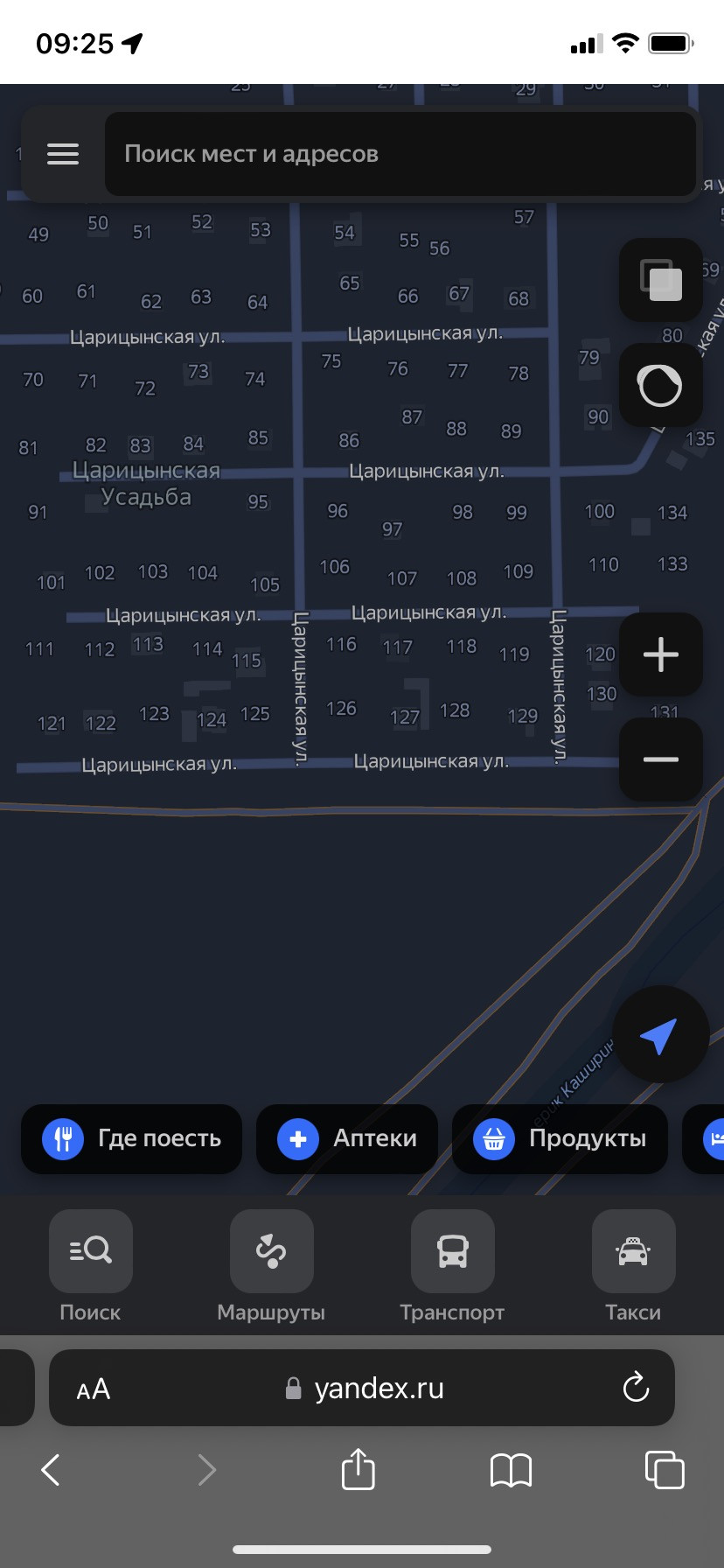The image size is (724, 1568).
Task: Show all open browser tabs
Action: (664, 1469)
